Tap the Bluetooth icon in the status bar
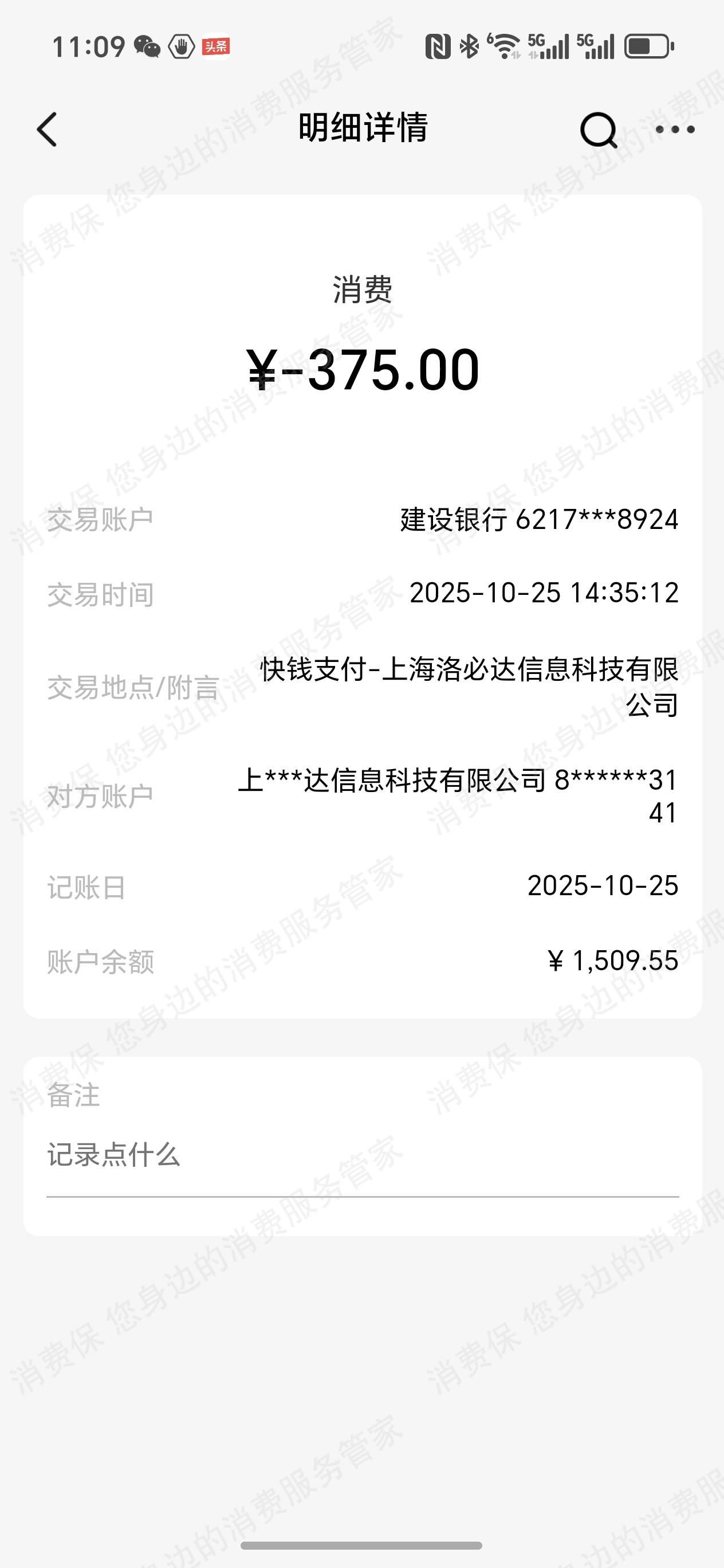Screen dimensions: 724x1568 [x=470, y=46]
